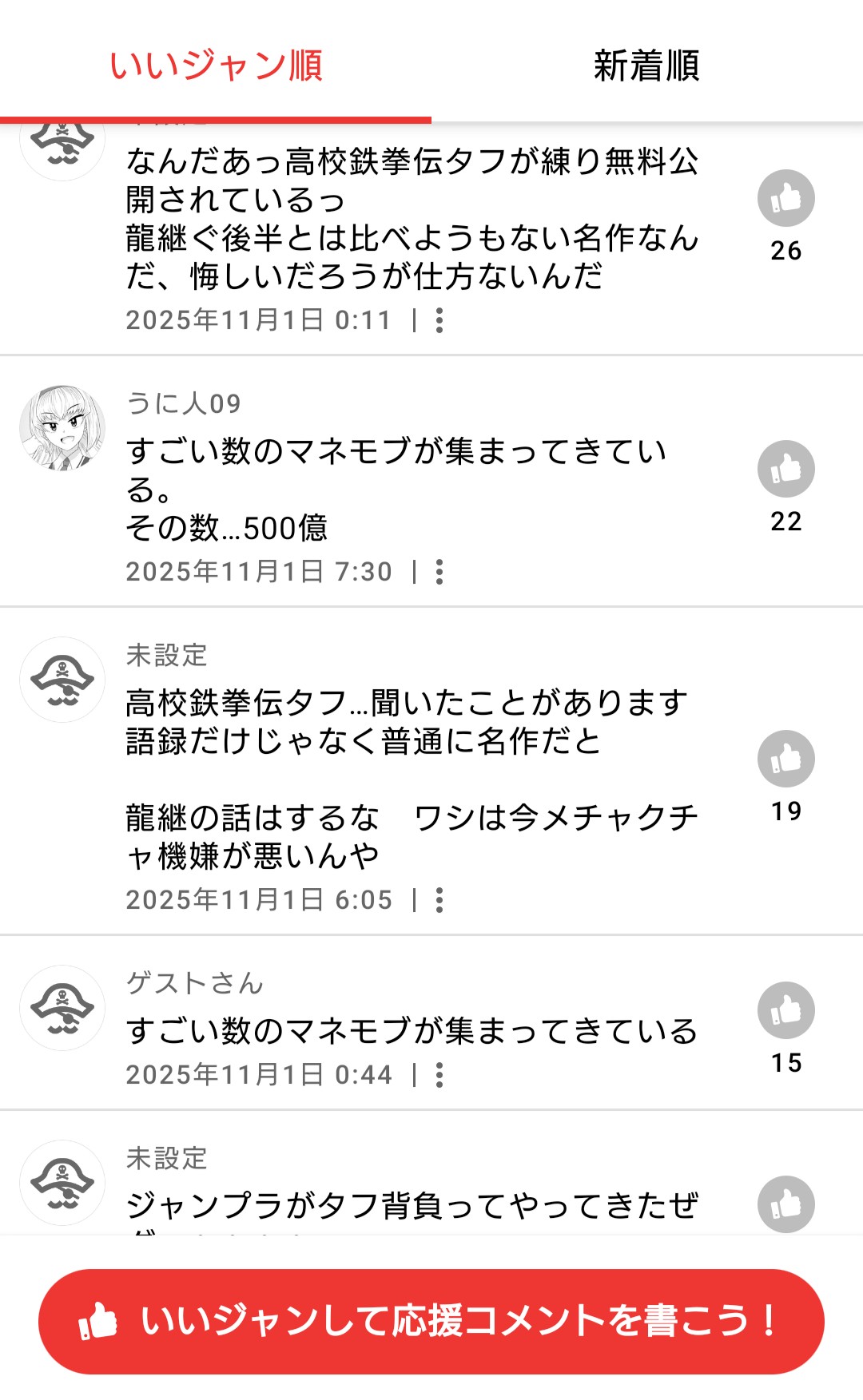Open more options for ゲストさん's comment
Viewport: 863px width, 1400px height.
pyautogui.click(x=439, y=1075)
